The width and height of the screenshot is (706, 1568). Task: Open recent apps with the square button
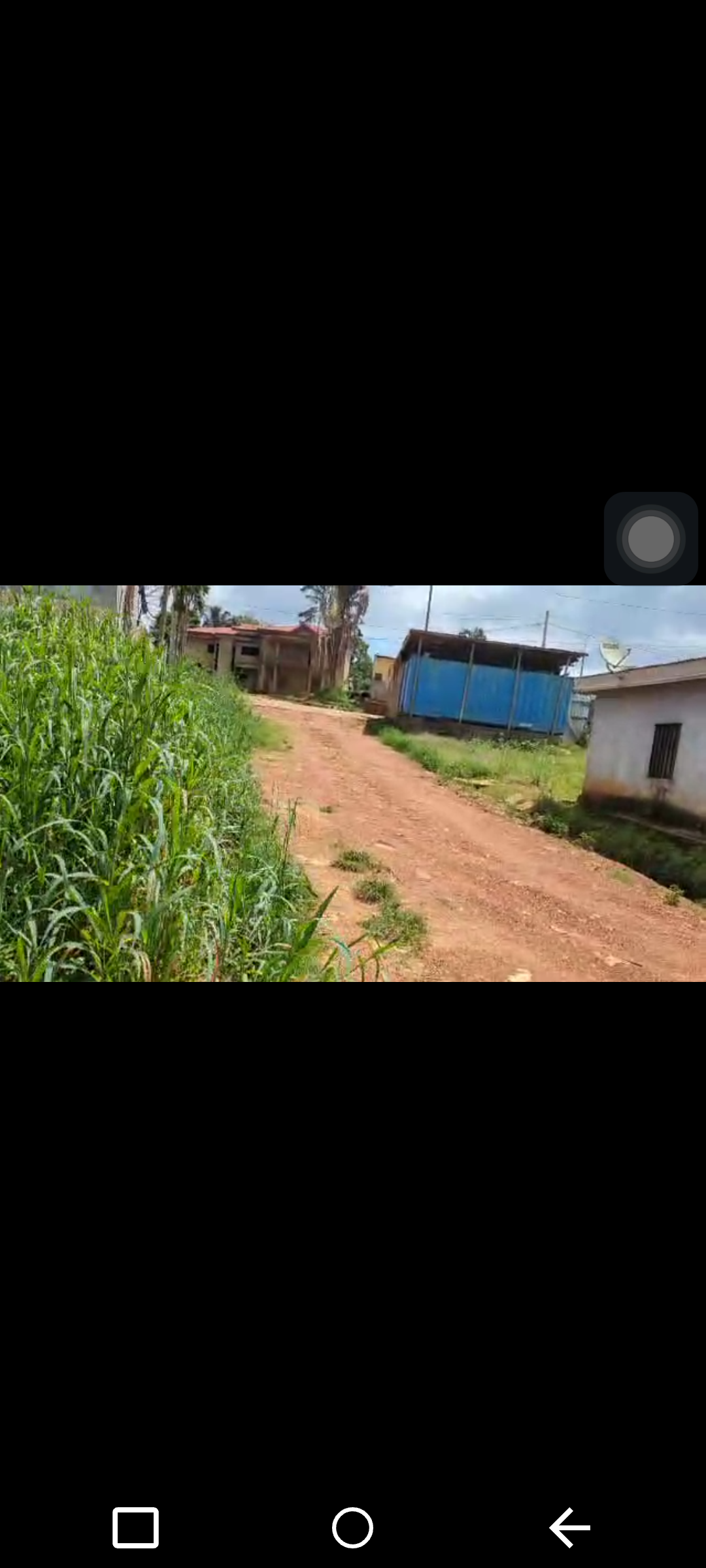135,1527
